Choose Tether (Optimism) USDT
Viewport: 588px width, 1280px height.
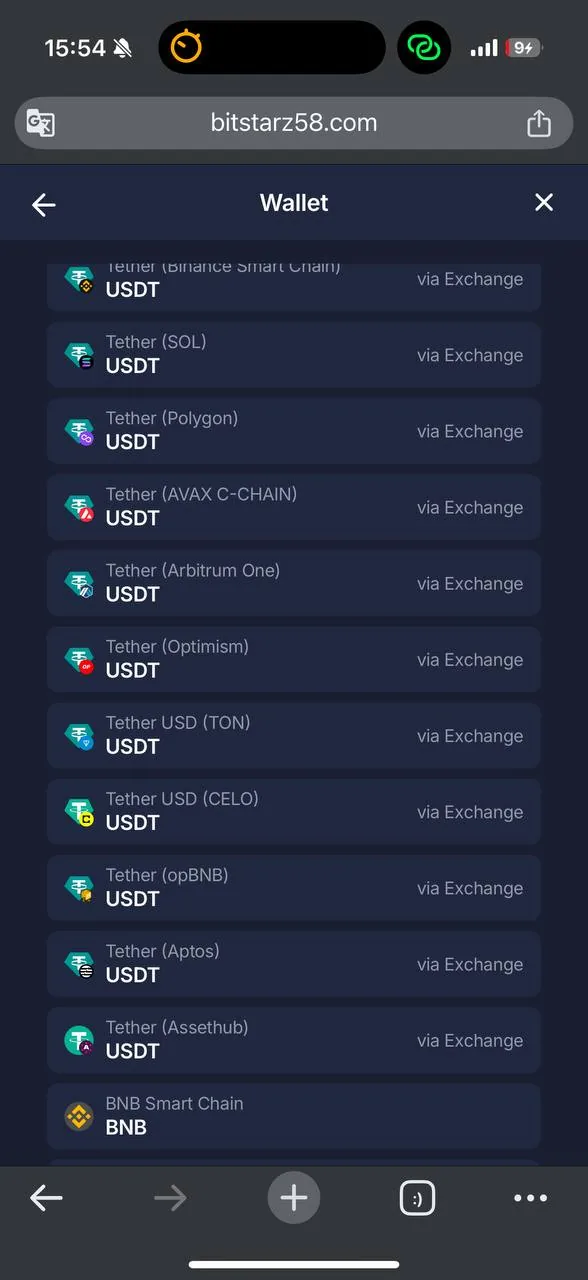coord(294,659)
